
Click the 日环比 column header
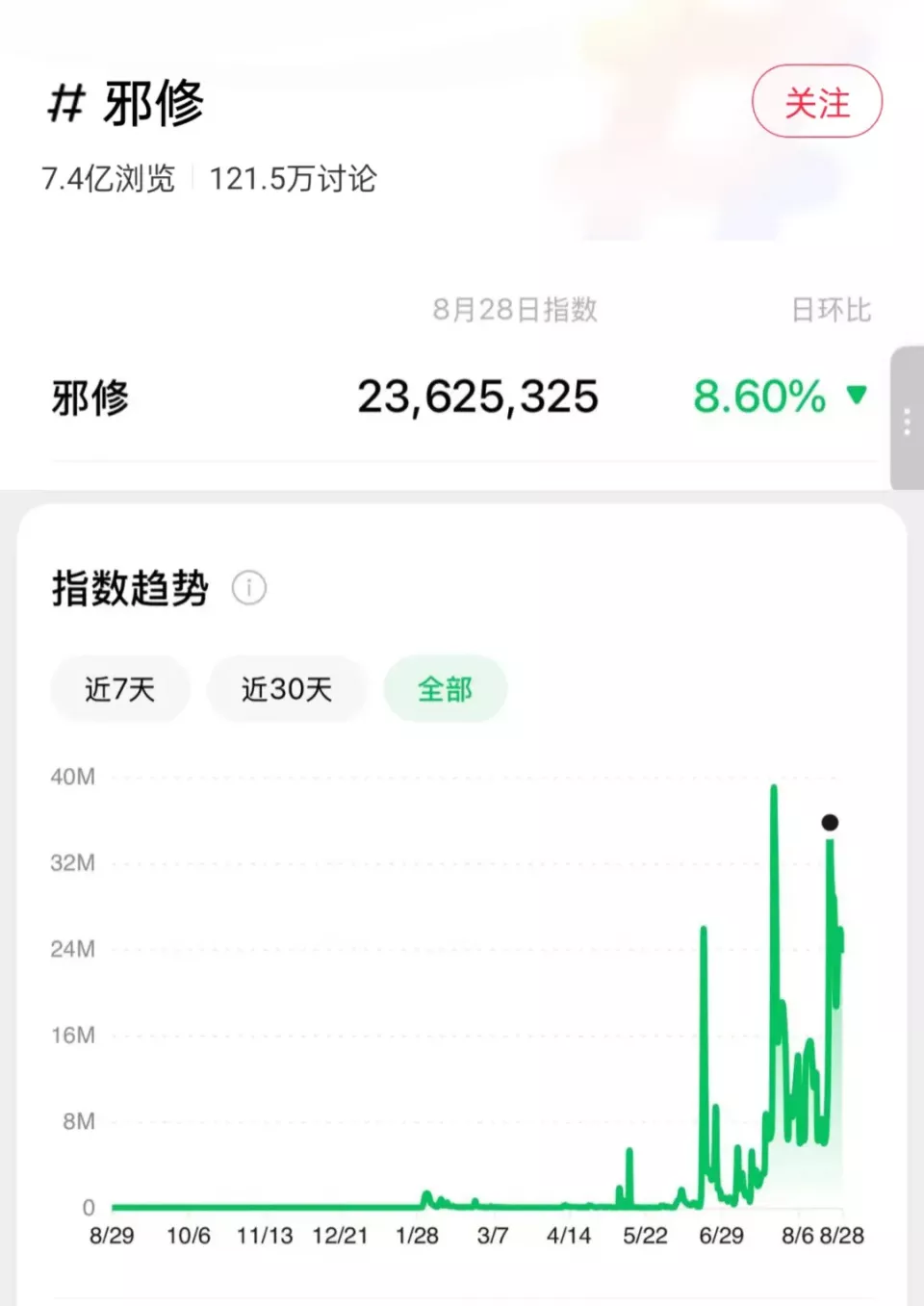click(830, 310)
